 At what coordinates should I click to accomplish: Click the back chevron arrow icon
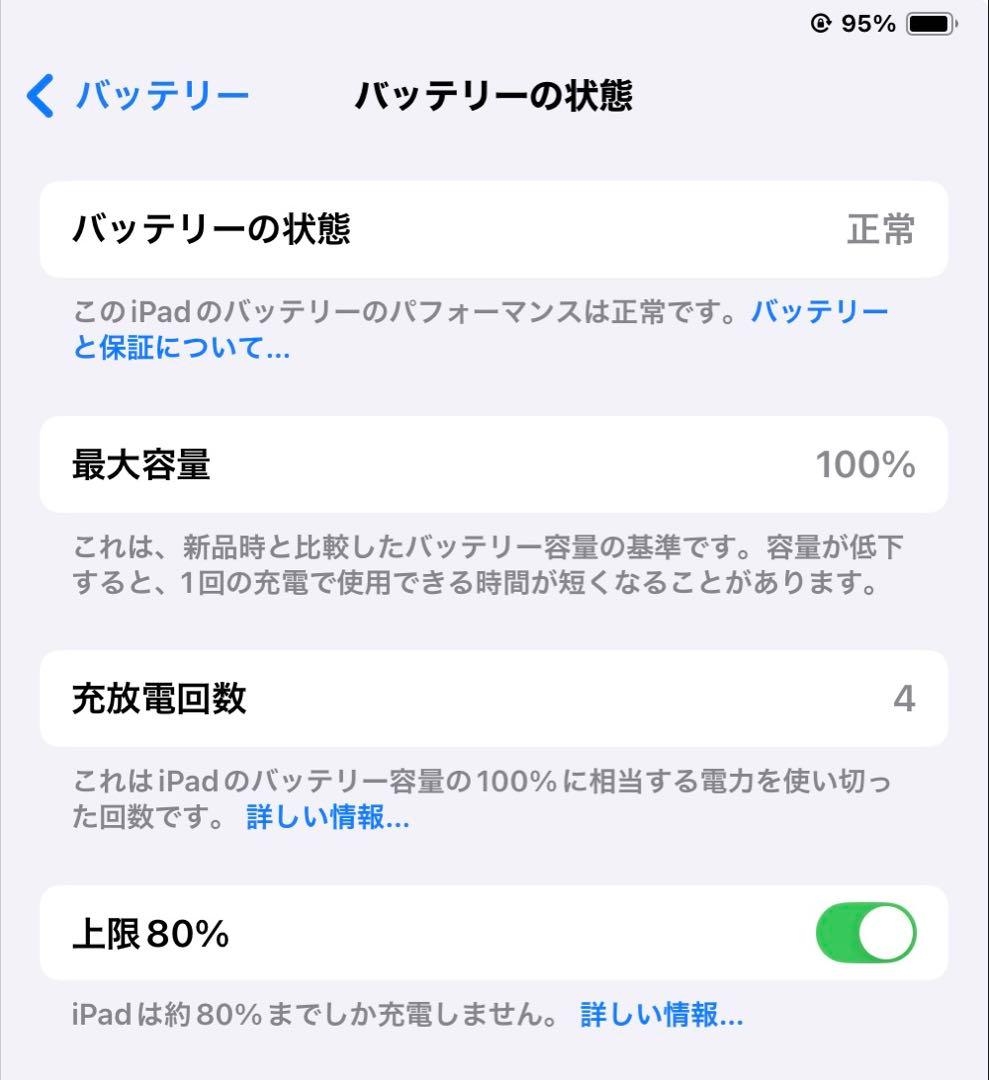(x=38, y=95)
